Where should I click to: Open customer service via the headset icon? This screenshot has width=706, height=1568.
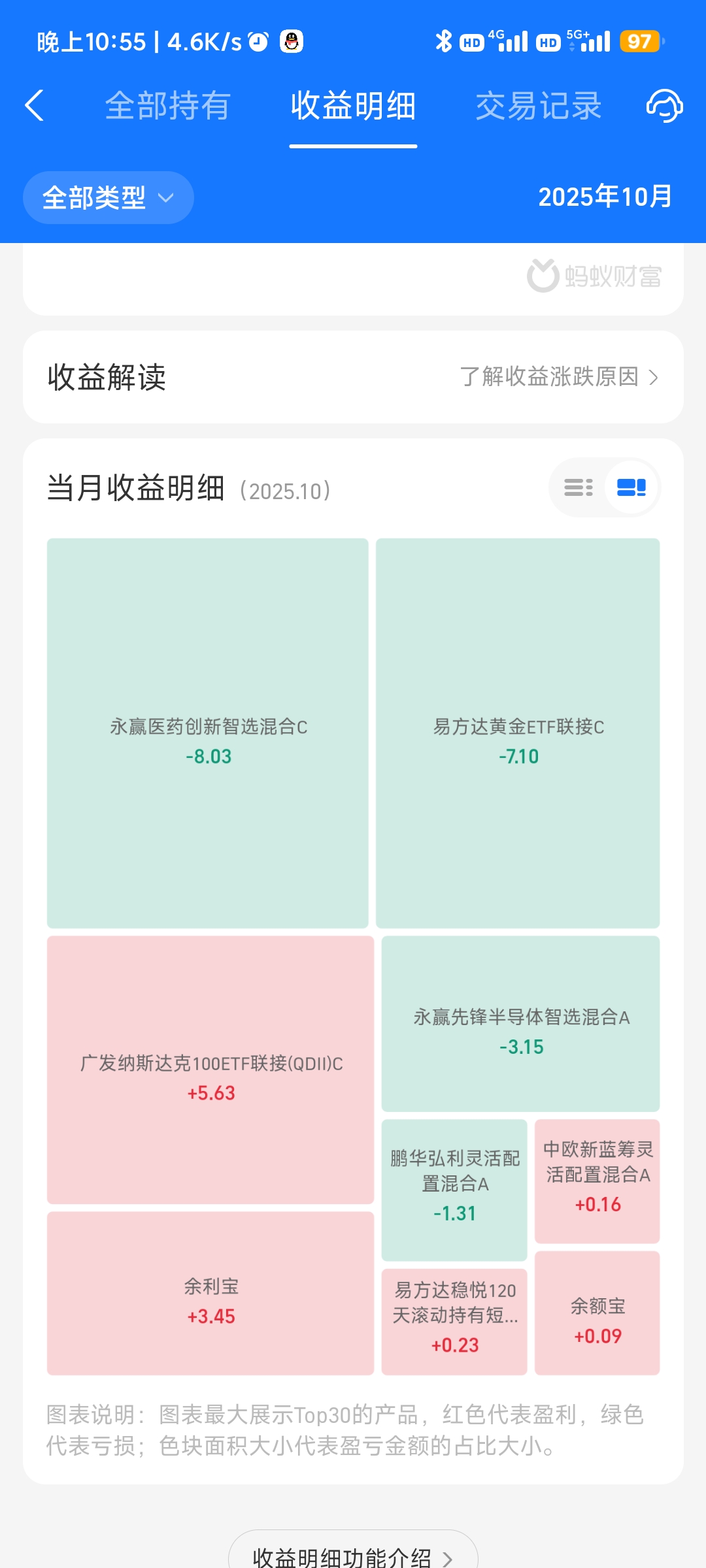(x=664, y=105)
